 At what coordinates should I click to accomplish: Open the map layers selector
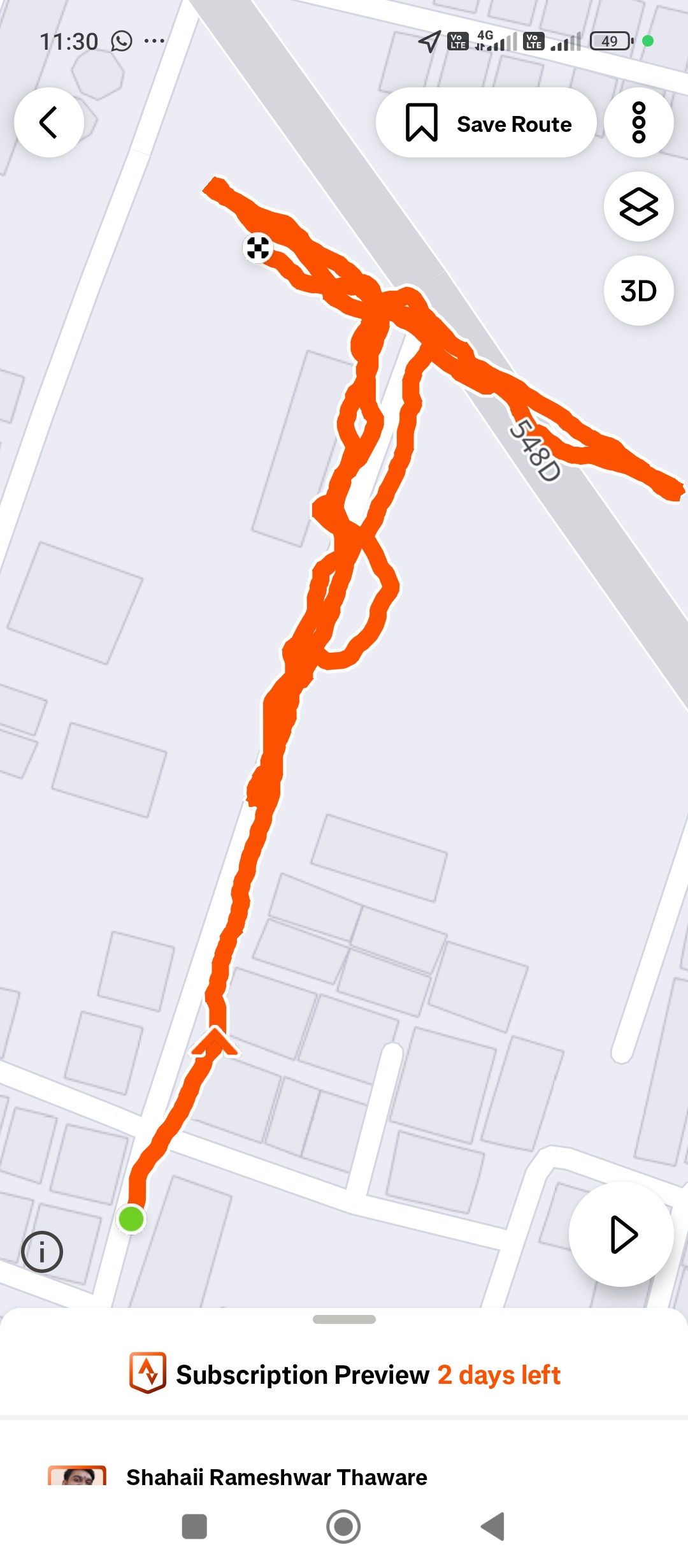[x=638, y=207]
